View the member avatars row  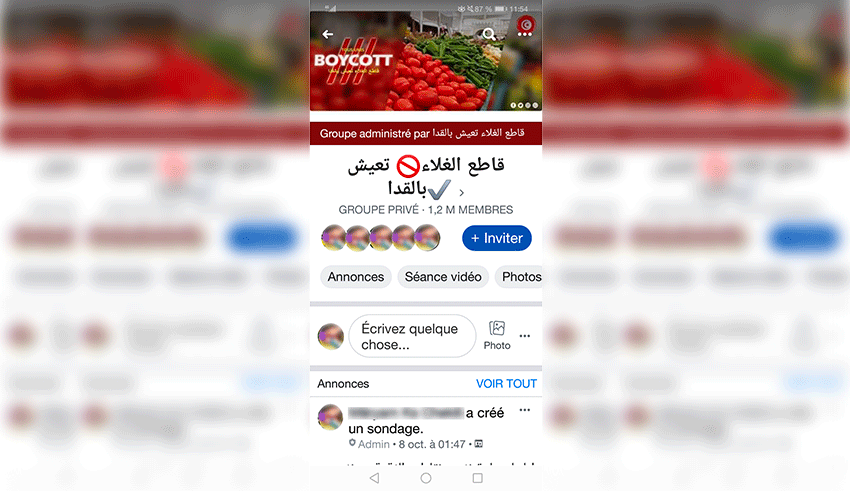point(380,238)
